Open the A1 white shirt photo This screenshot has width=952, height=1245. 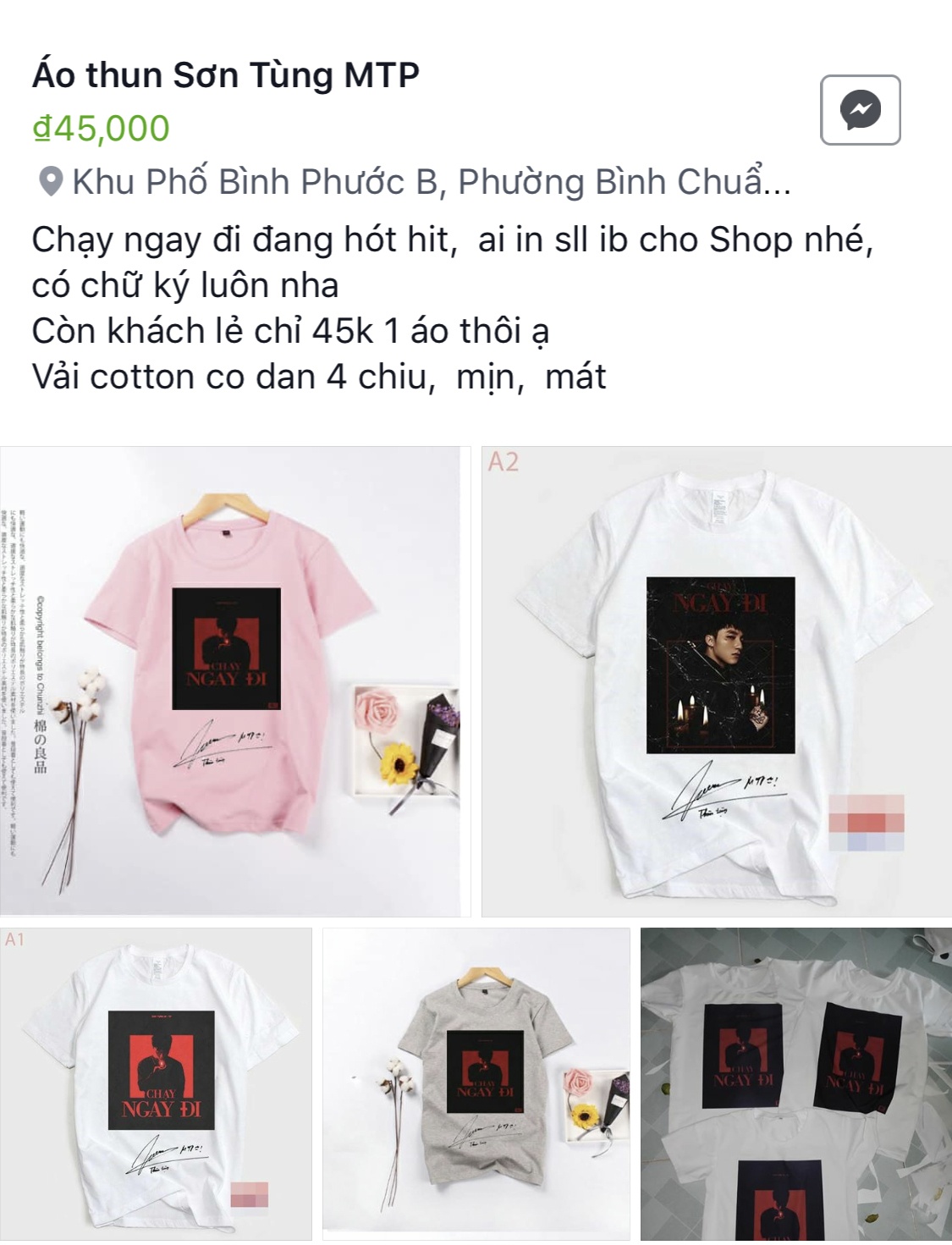(x=157, y=1083)
